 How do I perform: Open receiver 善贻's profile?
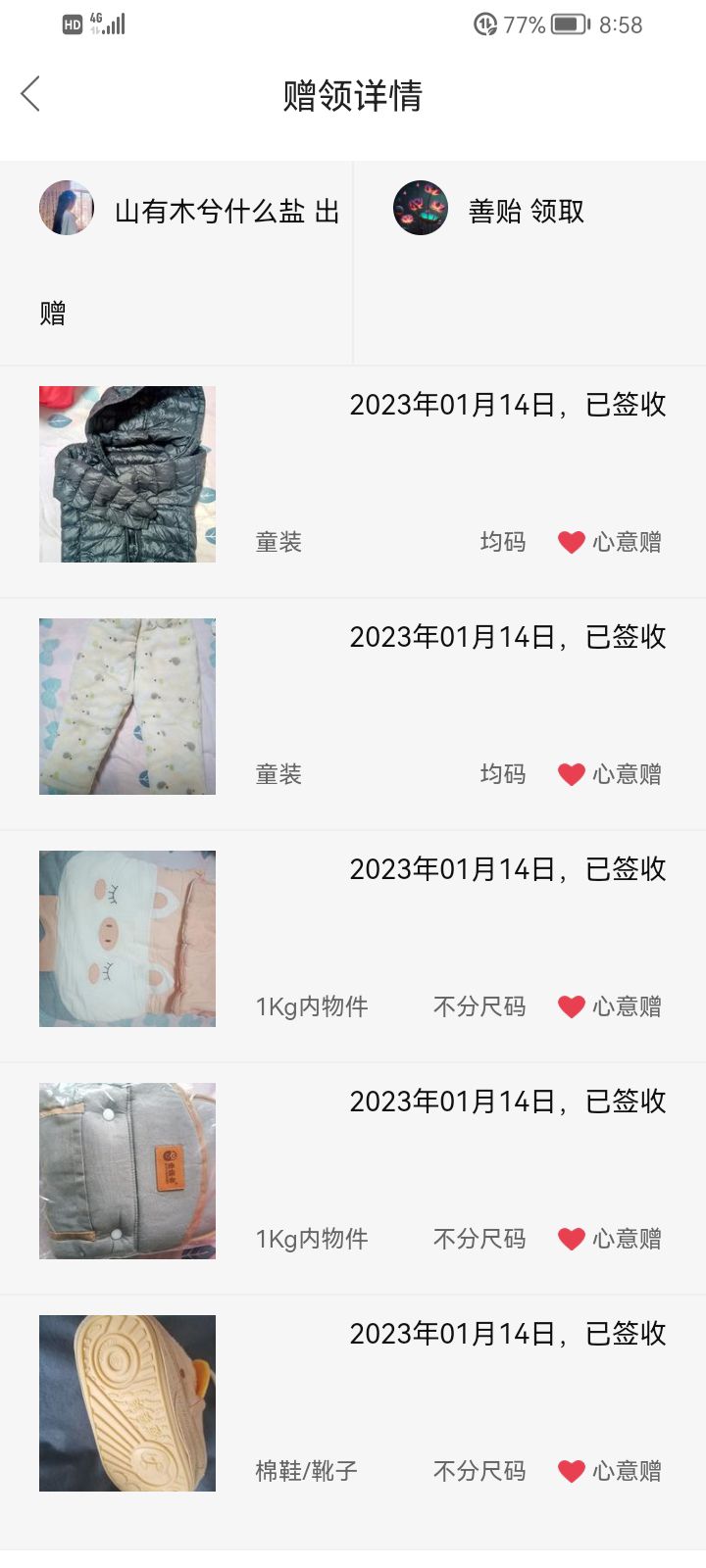pyautogui.click(x=421, y=208)
